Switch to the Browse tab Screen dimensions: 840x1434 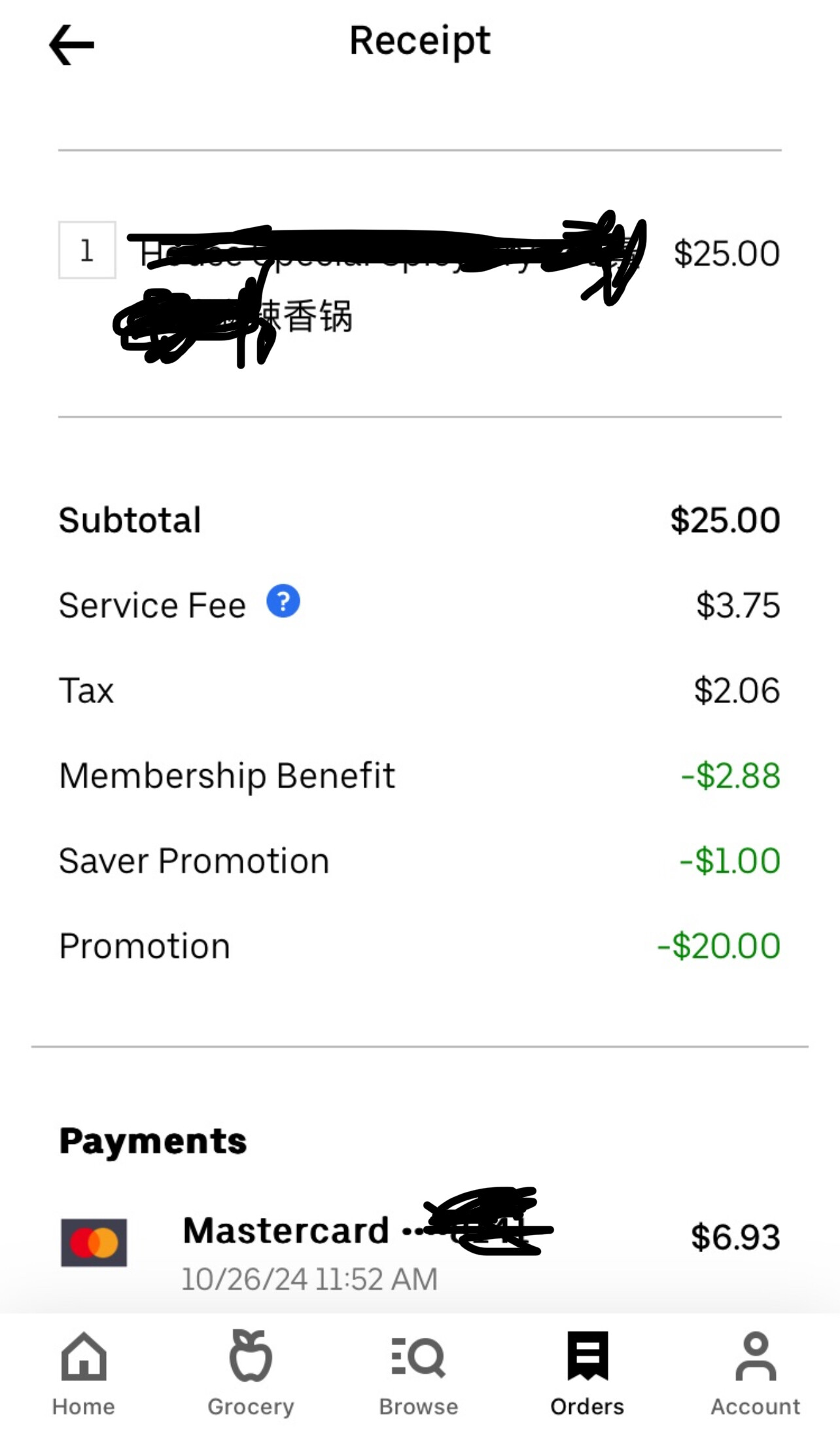point(419,1373)
